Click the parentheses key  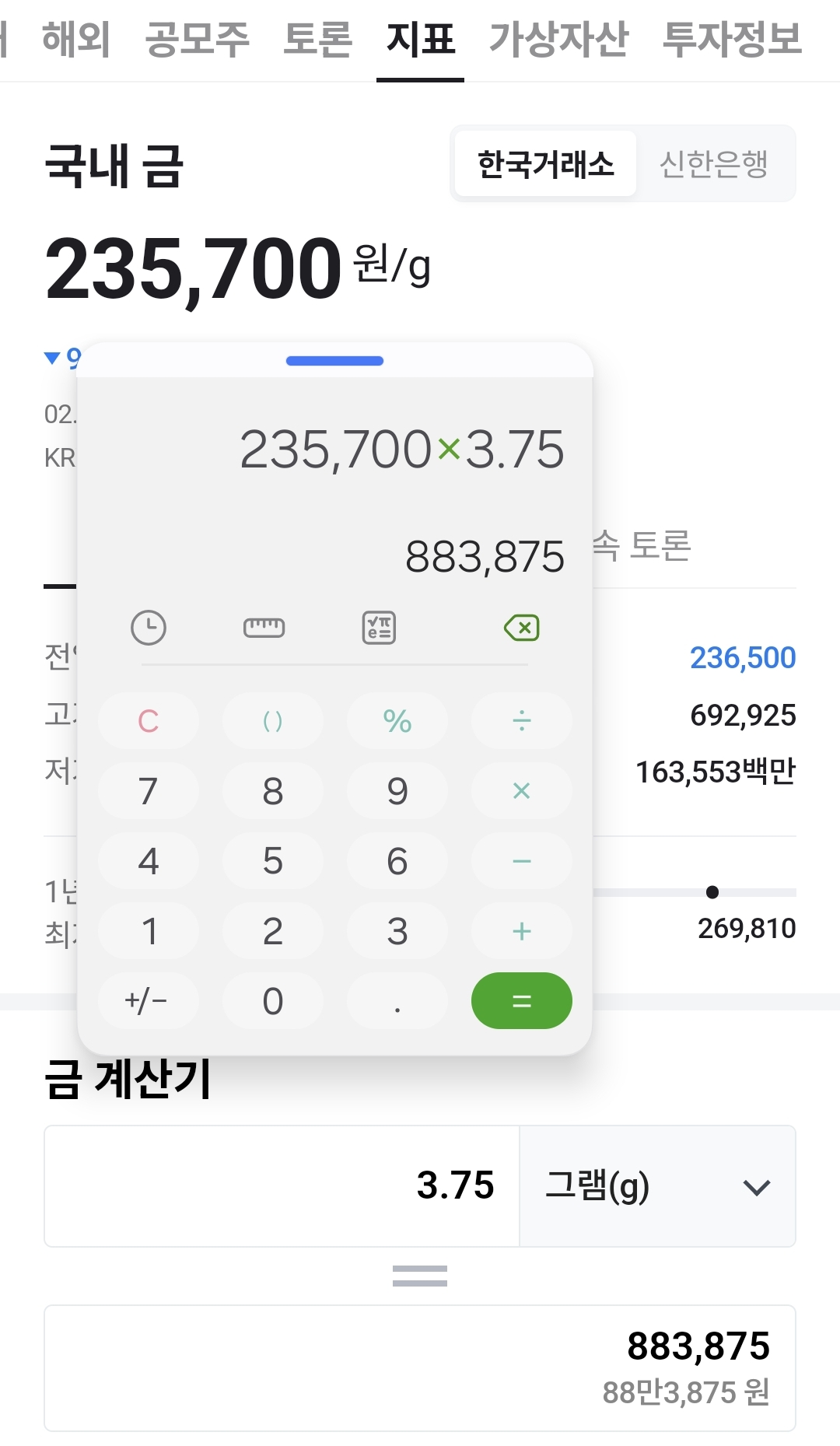272,721
